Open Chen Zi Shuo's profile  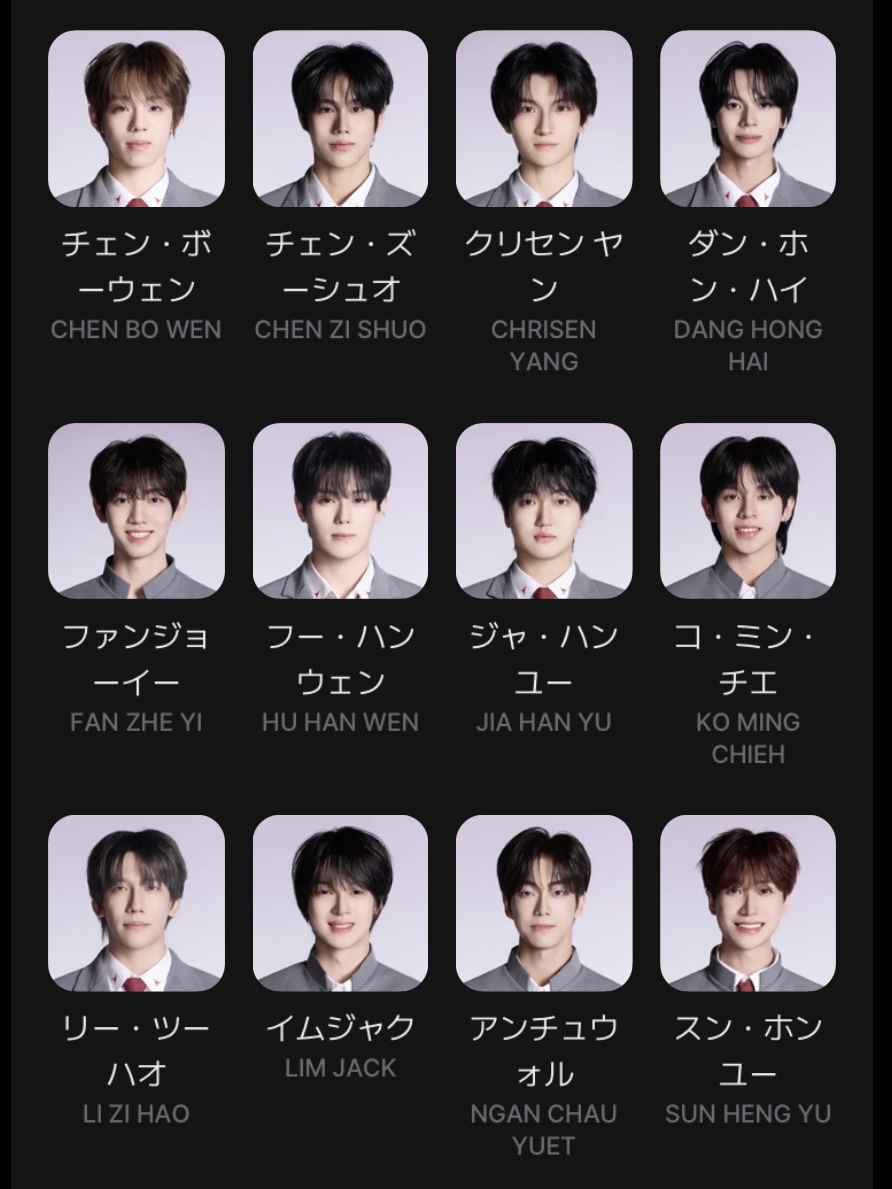pos(340,119)
